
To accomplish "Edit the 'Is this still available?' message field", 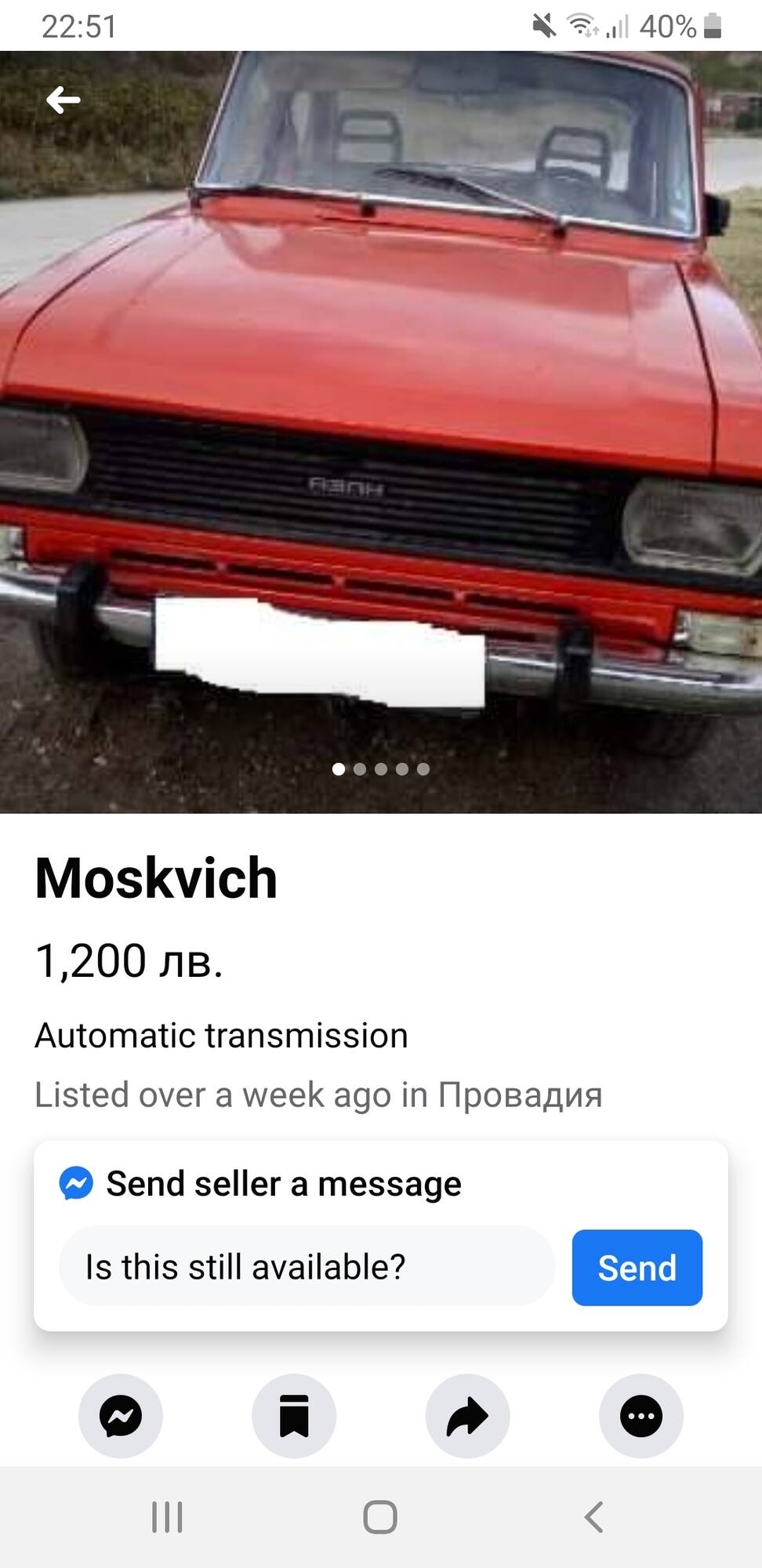I will 307,1267.
